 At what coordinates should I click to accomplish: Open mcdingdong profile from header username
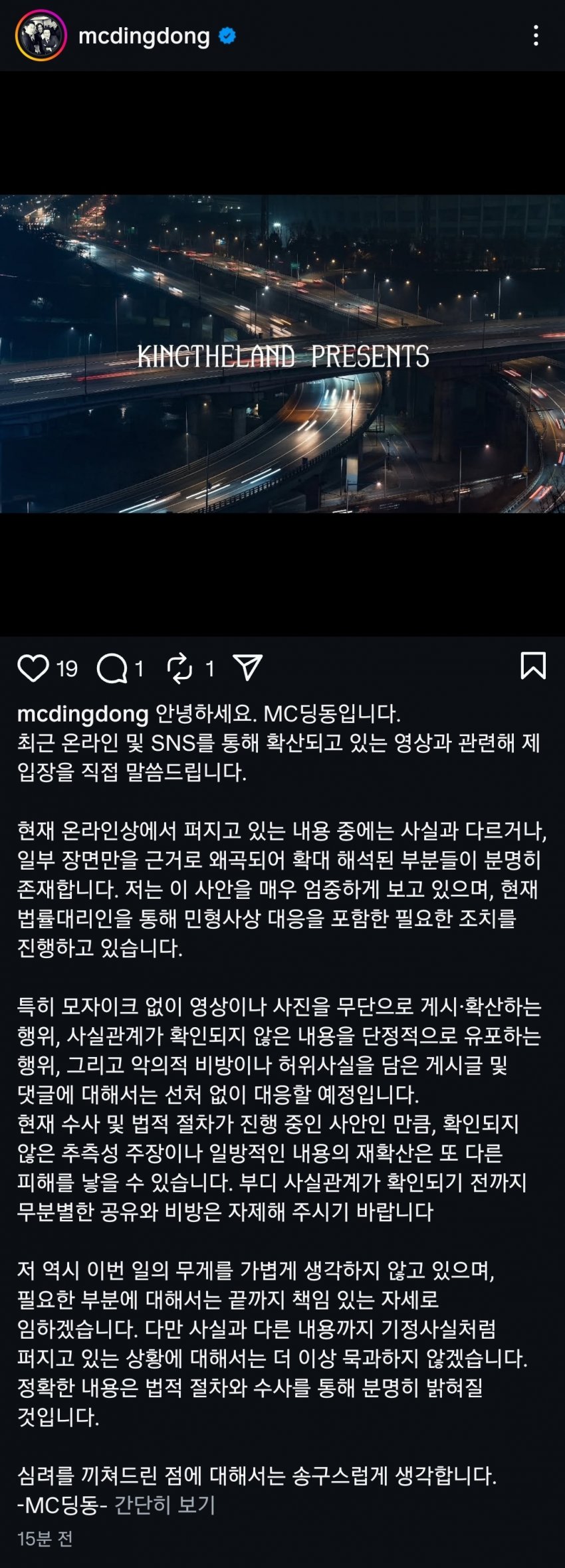point(144,35)
